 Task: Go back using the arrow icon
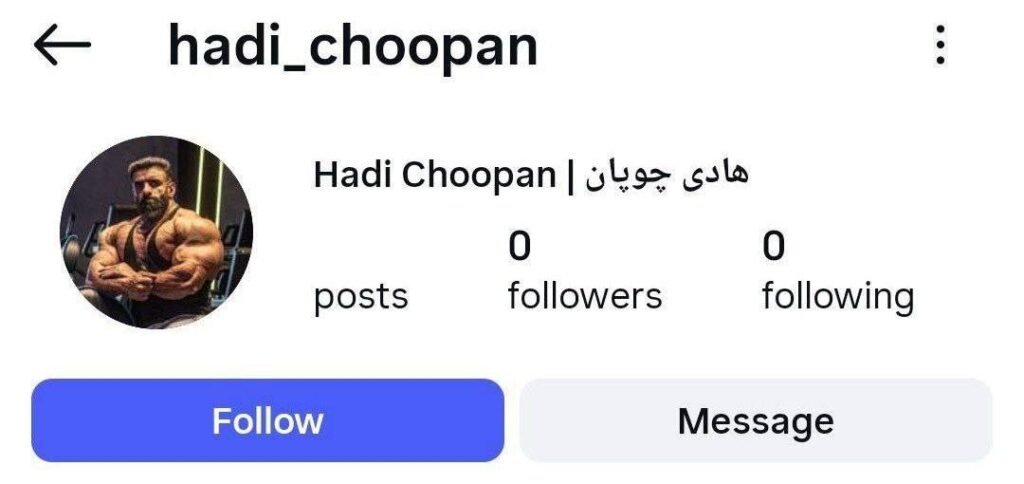(62, 45)
